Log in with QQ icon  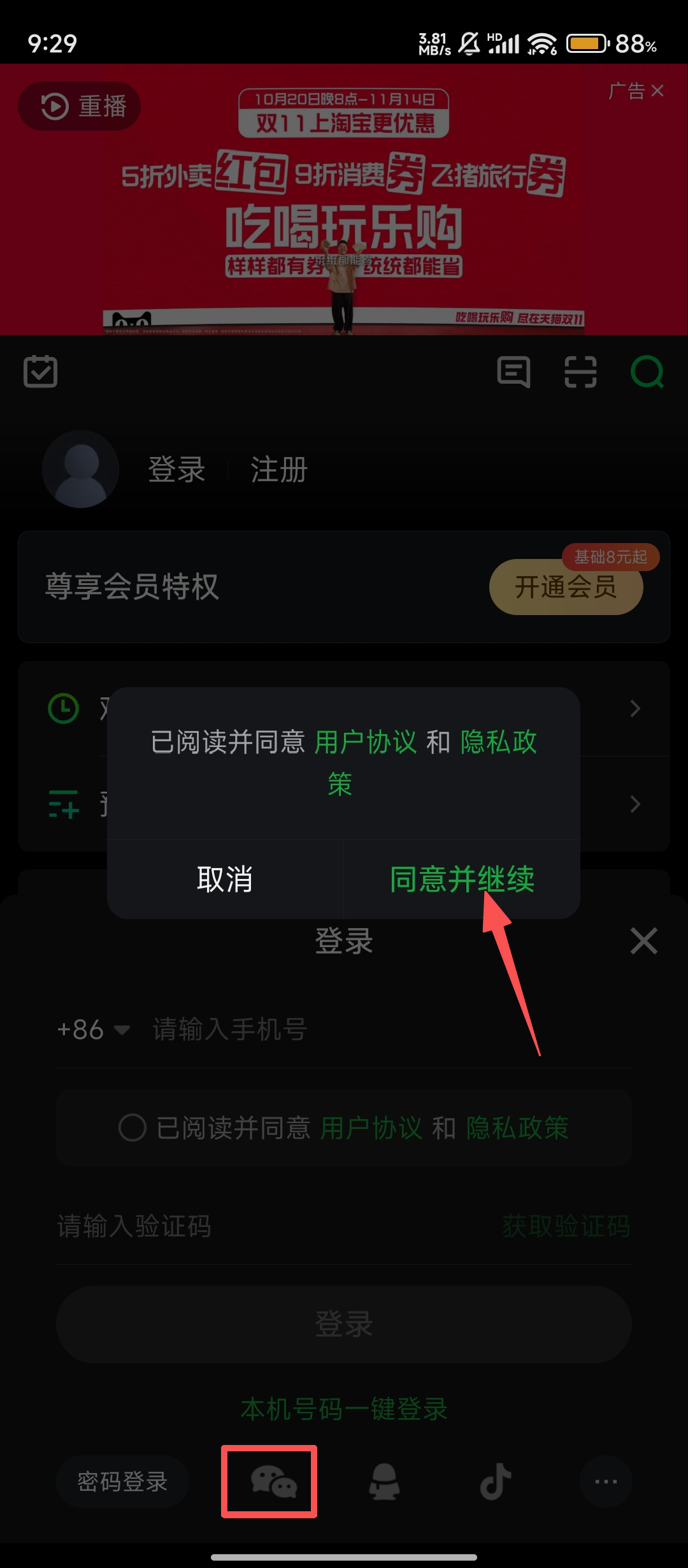384,1481
